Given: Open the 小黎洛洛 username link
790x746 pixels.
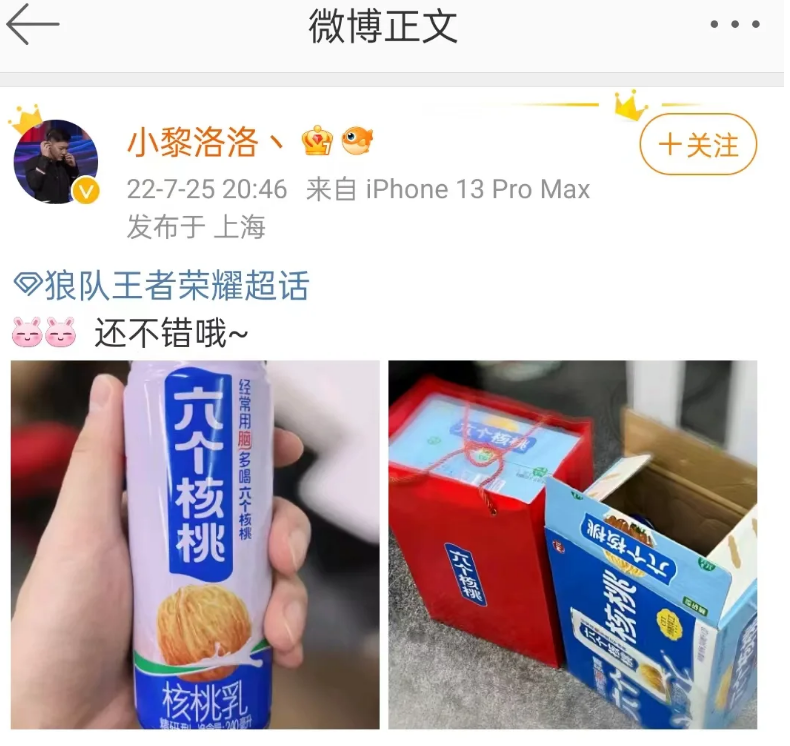Looking at the screenshot, I should [193, 143].
